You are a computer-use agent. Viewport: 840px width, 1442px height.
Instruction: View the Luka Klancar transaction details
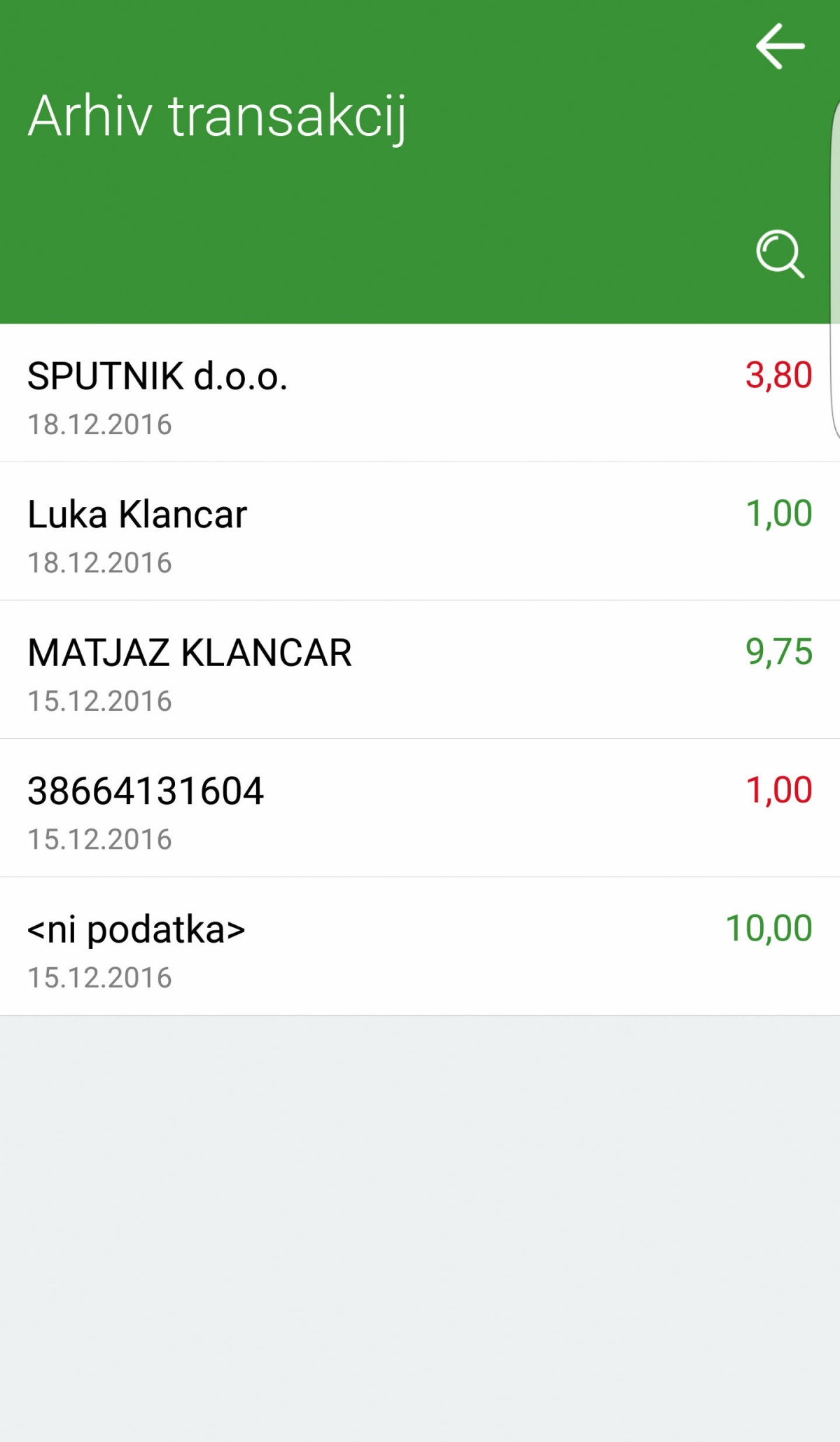[x=420, y=531]
